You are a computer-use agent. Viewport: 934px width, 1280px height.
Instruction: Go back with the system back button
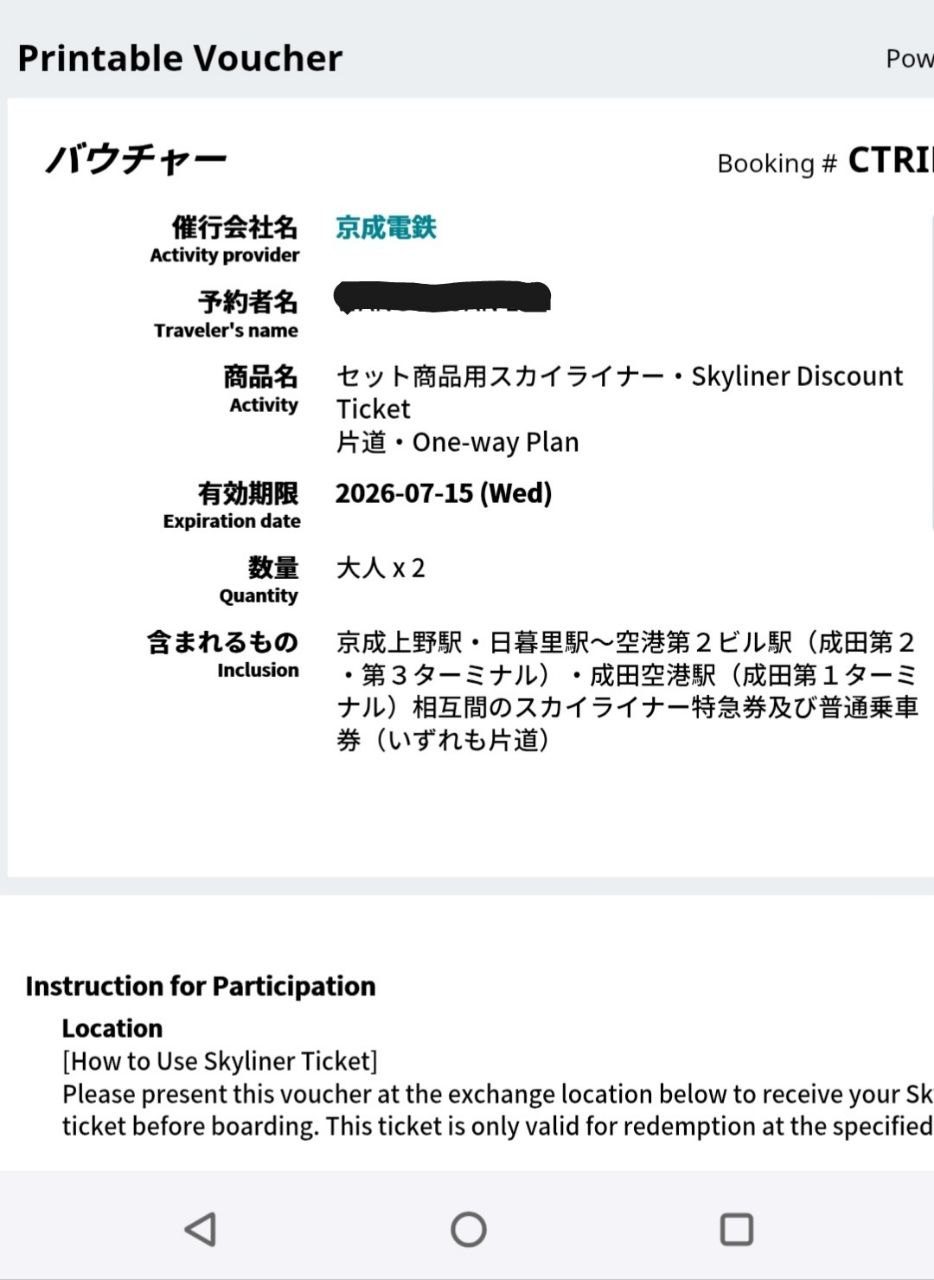click(x=201, y=1228)
